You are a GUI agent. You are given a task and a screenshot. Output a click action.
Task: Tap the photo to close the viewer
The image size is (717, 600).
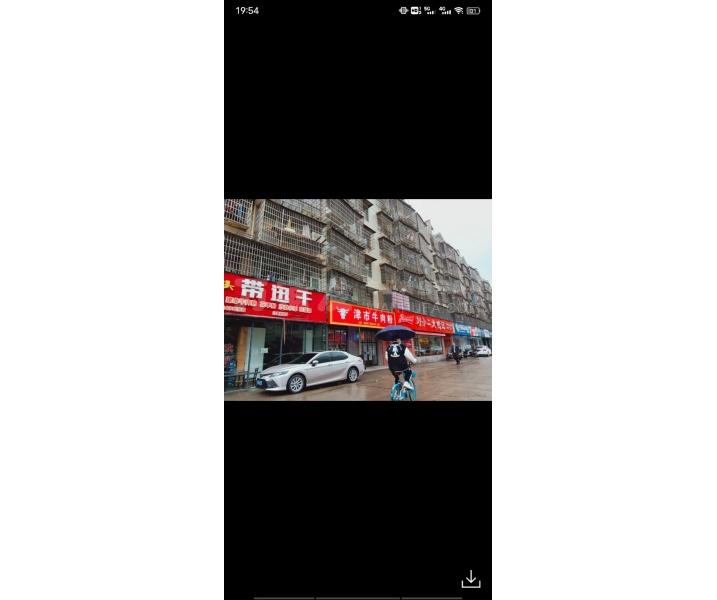[x=357, y=299]
